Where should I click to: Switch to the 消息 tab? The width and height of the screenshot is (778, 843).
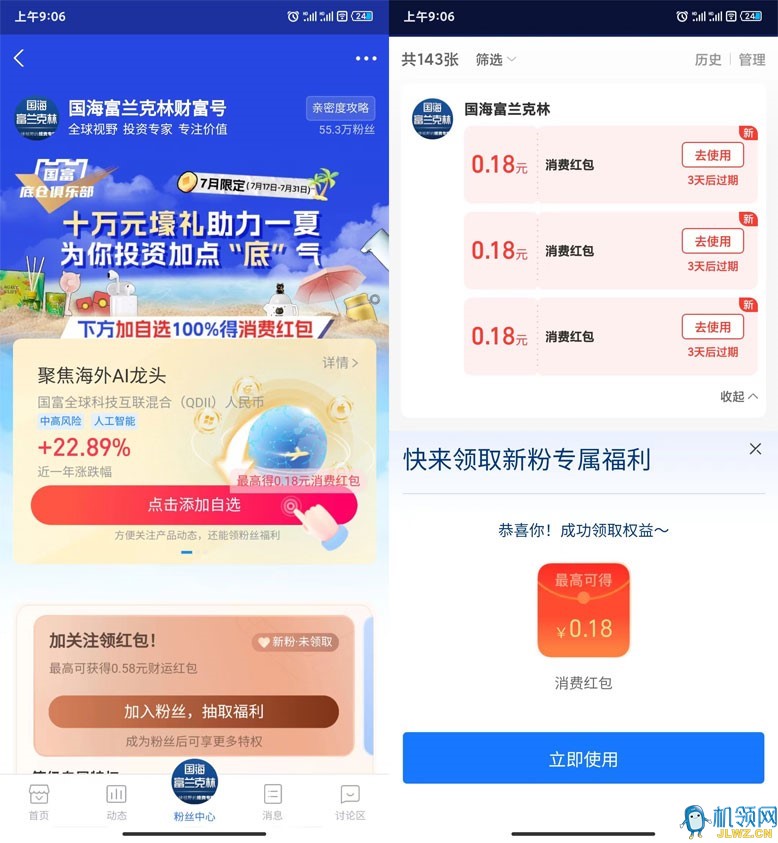tap(272, 802)
